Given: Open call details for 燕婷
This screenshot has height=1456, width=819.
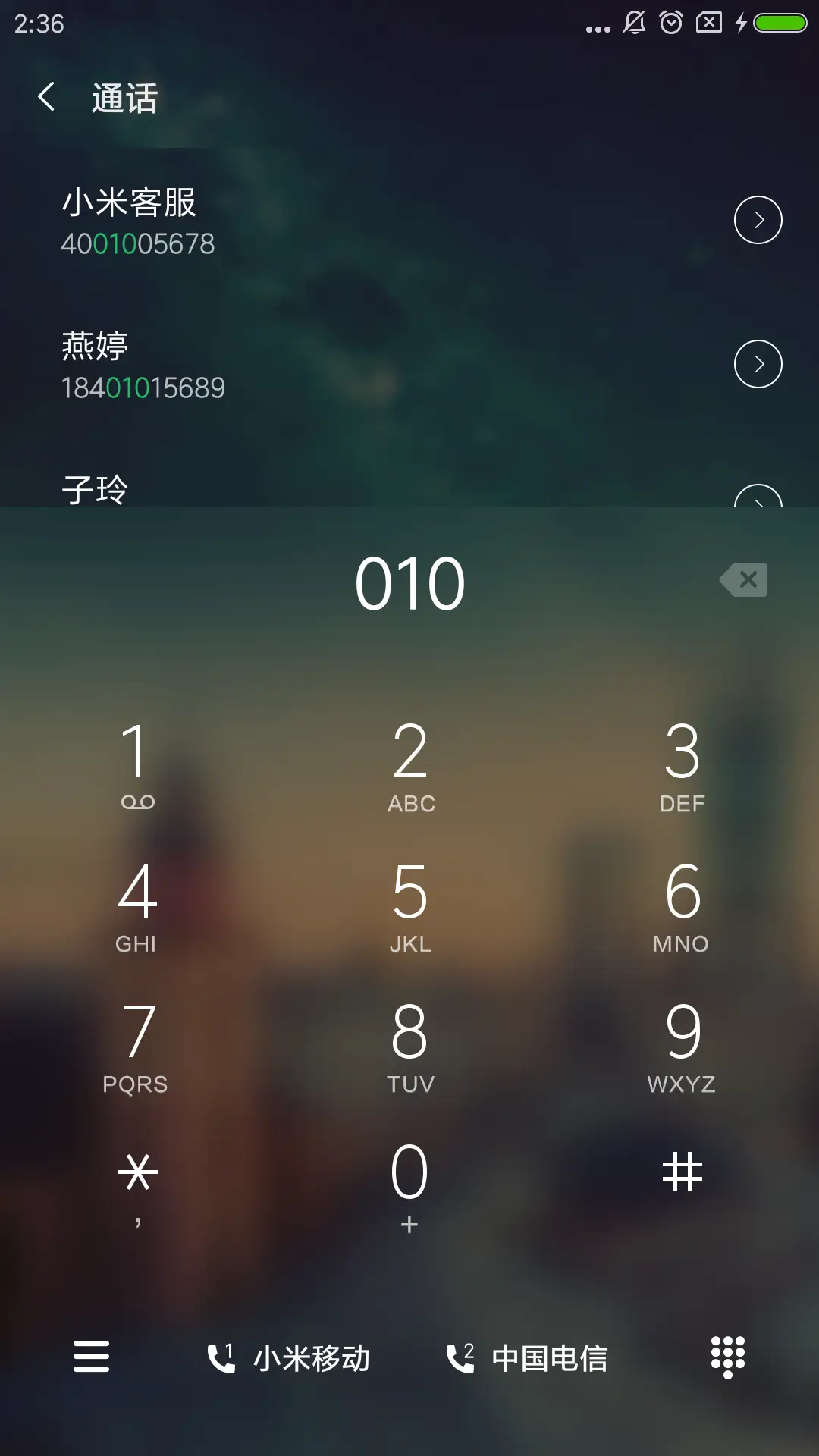Looking at the screenshot, I should [x=758, y=363].
